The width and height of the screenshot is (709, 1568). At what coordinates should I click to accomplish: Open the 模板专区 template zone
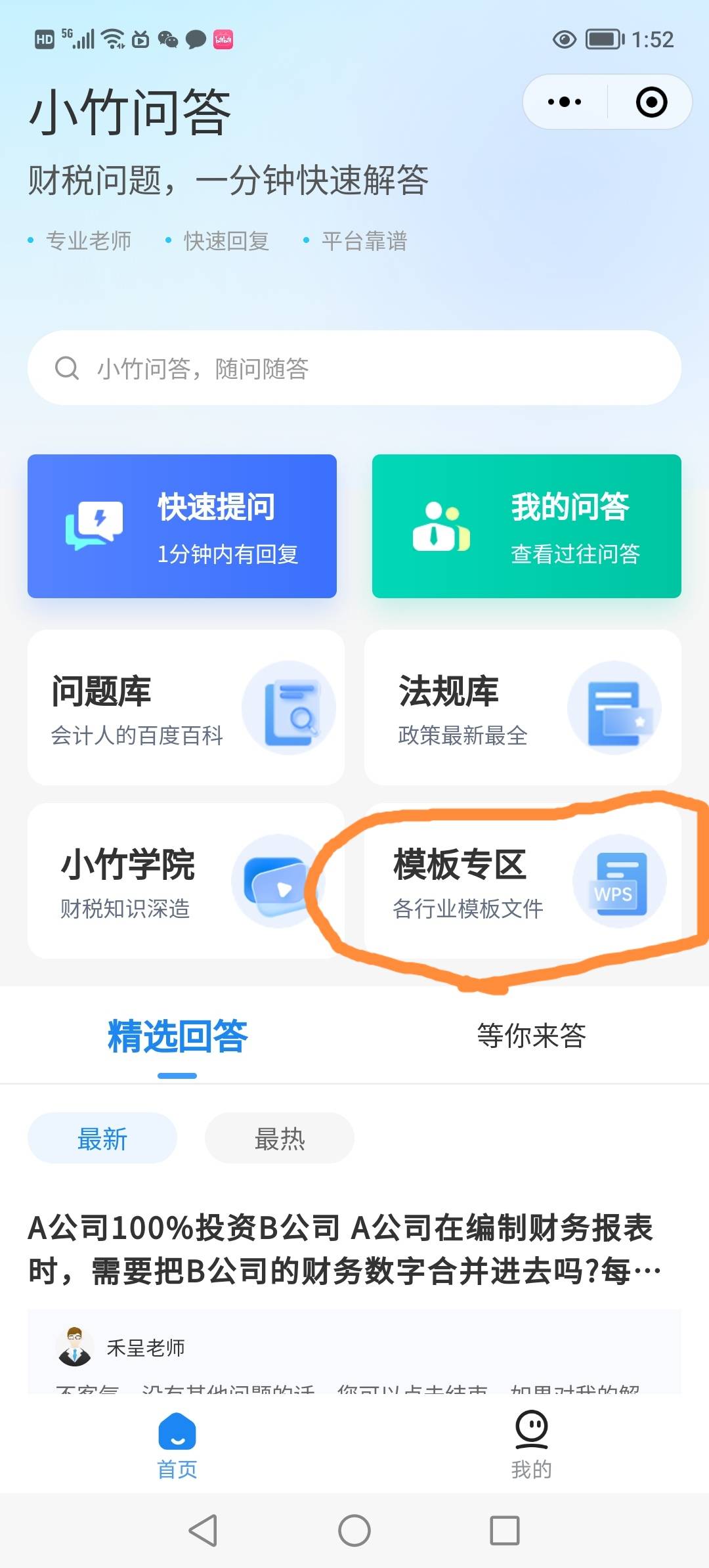(523, 881)
